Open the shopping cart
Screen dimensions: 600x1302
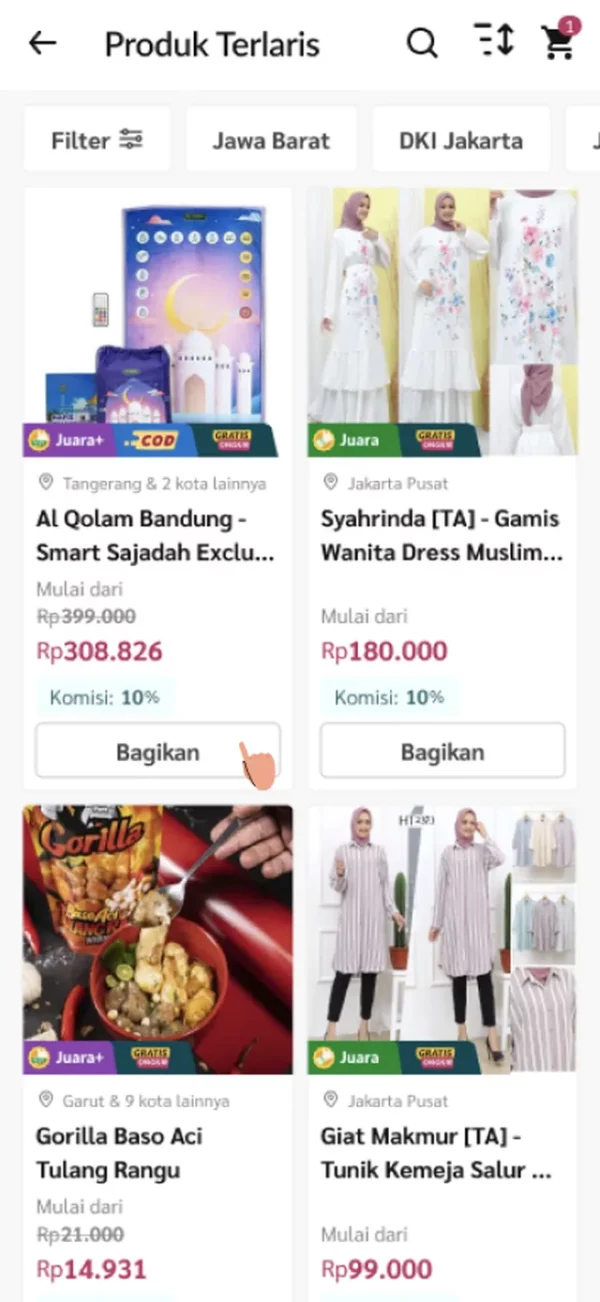pyautogui.click(x=558, y=42)
